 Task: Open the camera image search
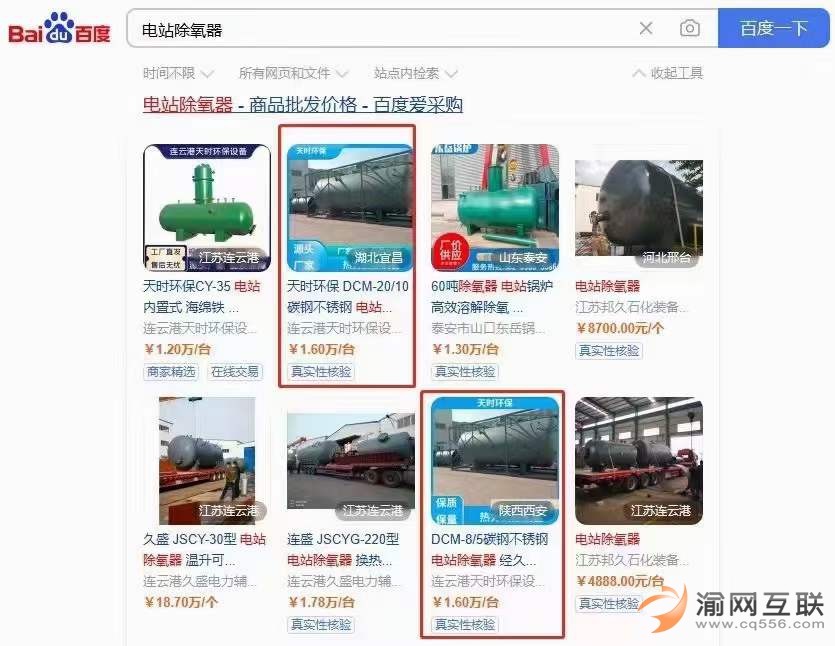689,29
